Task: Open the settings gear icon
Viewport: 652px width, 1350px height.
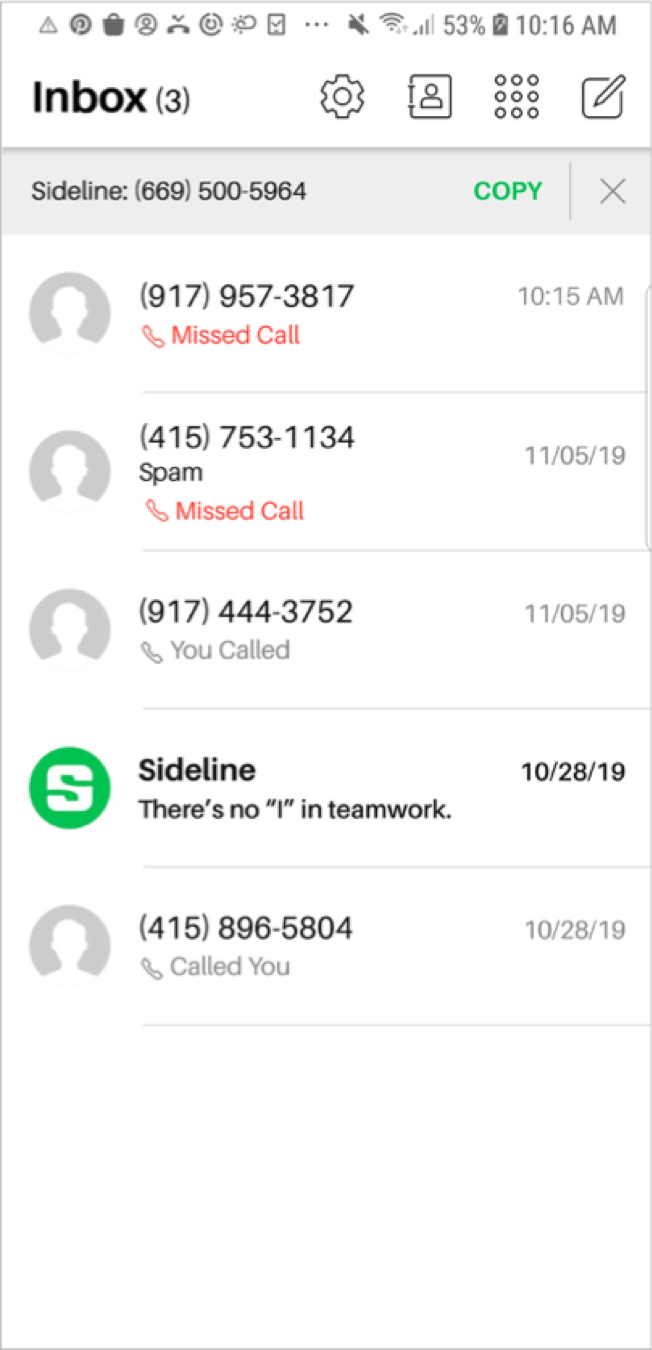Action: point(342,97)
